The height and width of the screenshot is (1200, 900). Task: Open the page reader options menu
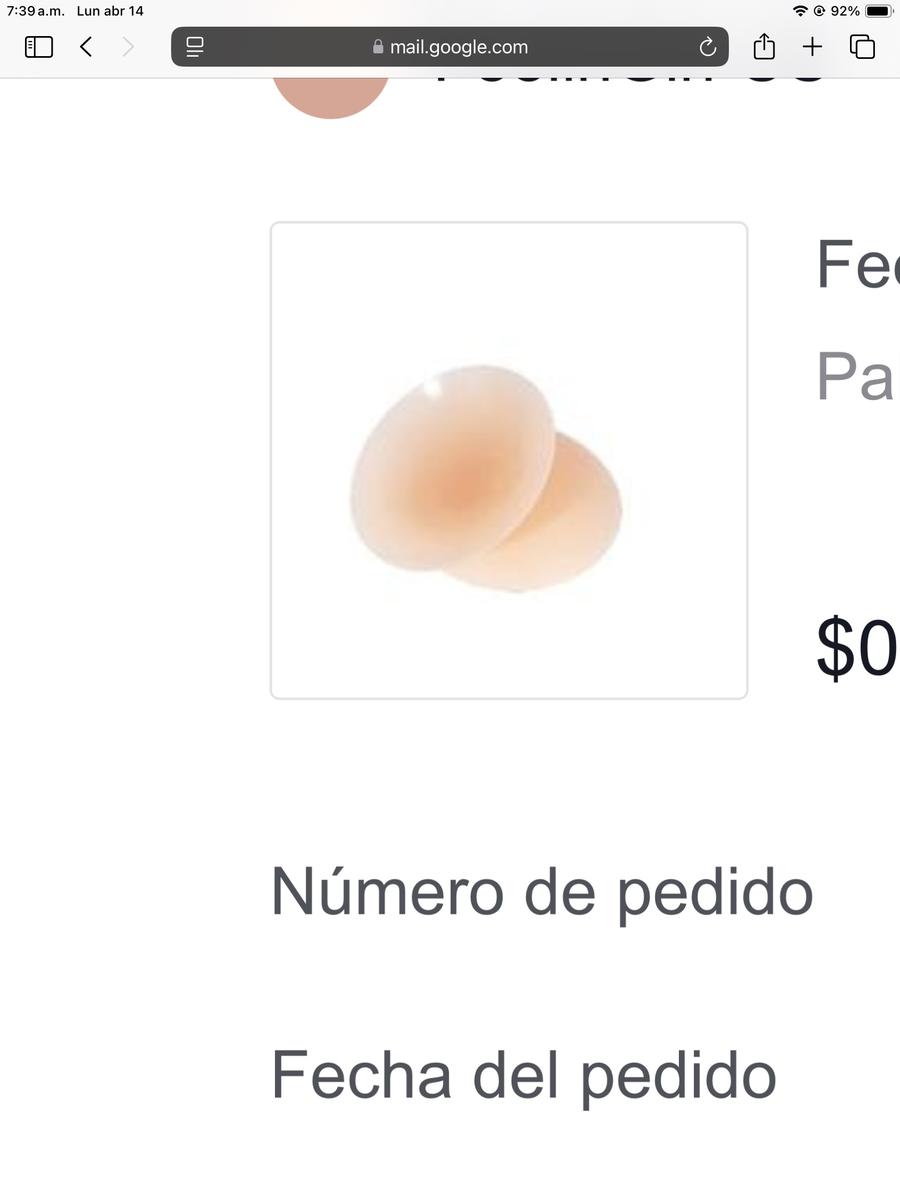195,47
